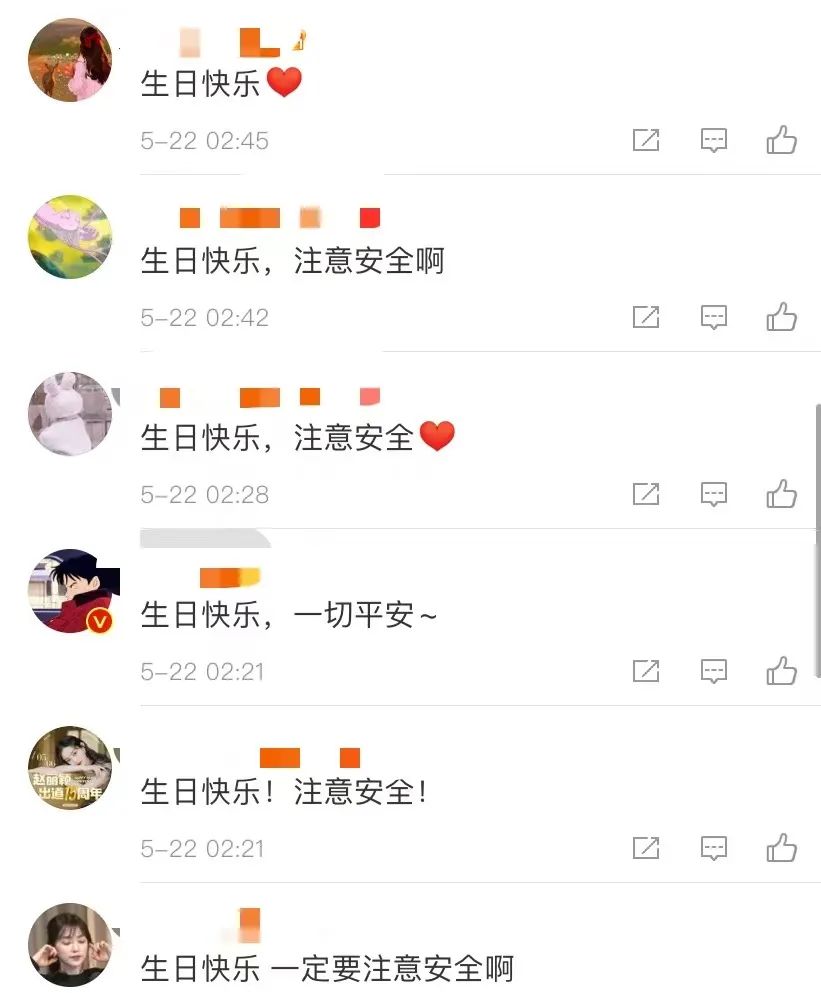
Task: Like the comment posted at 02:45
Action: (x=781, y=141)
